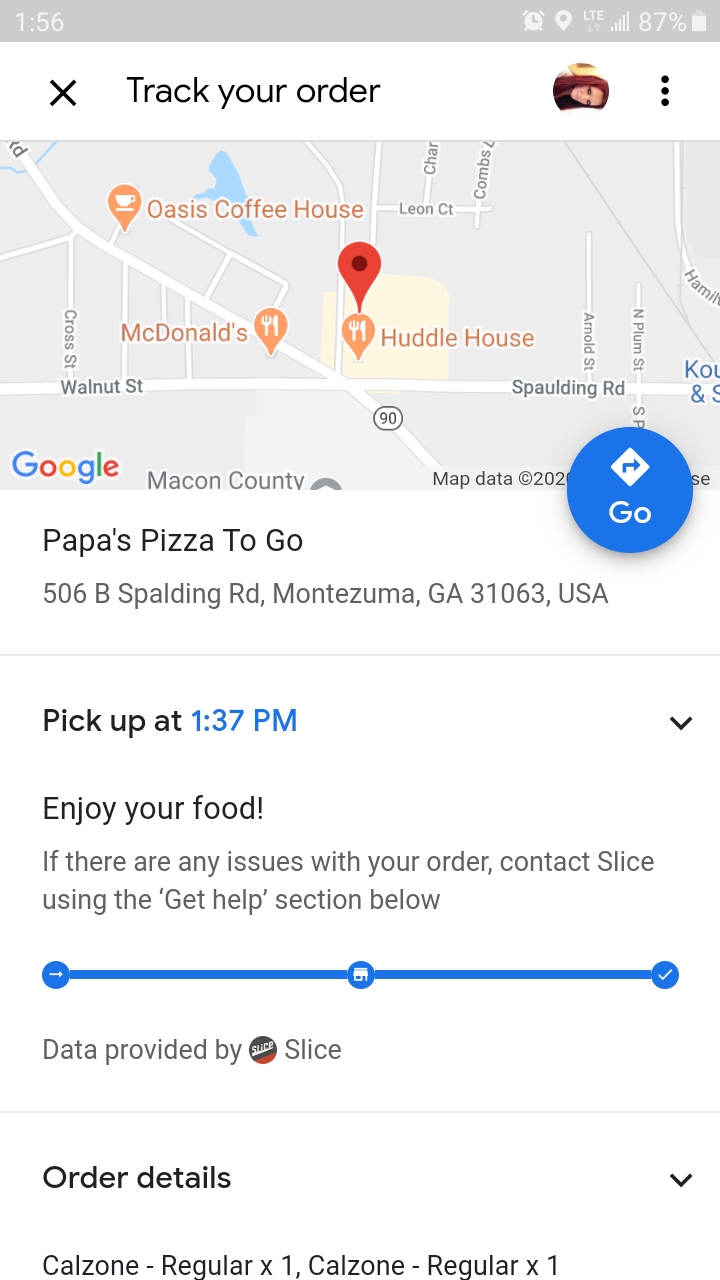
Task: Expand the Pick up at 1:37 PM section
Action: [x=680, y=722]
